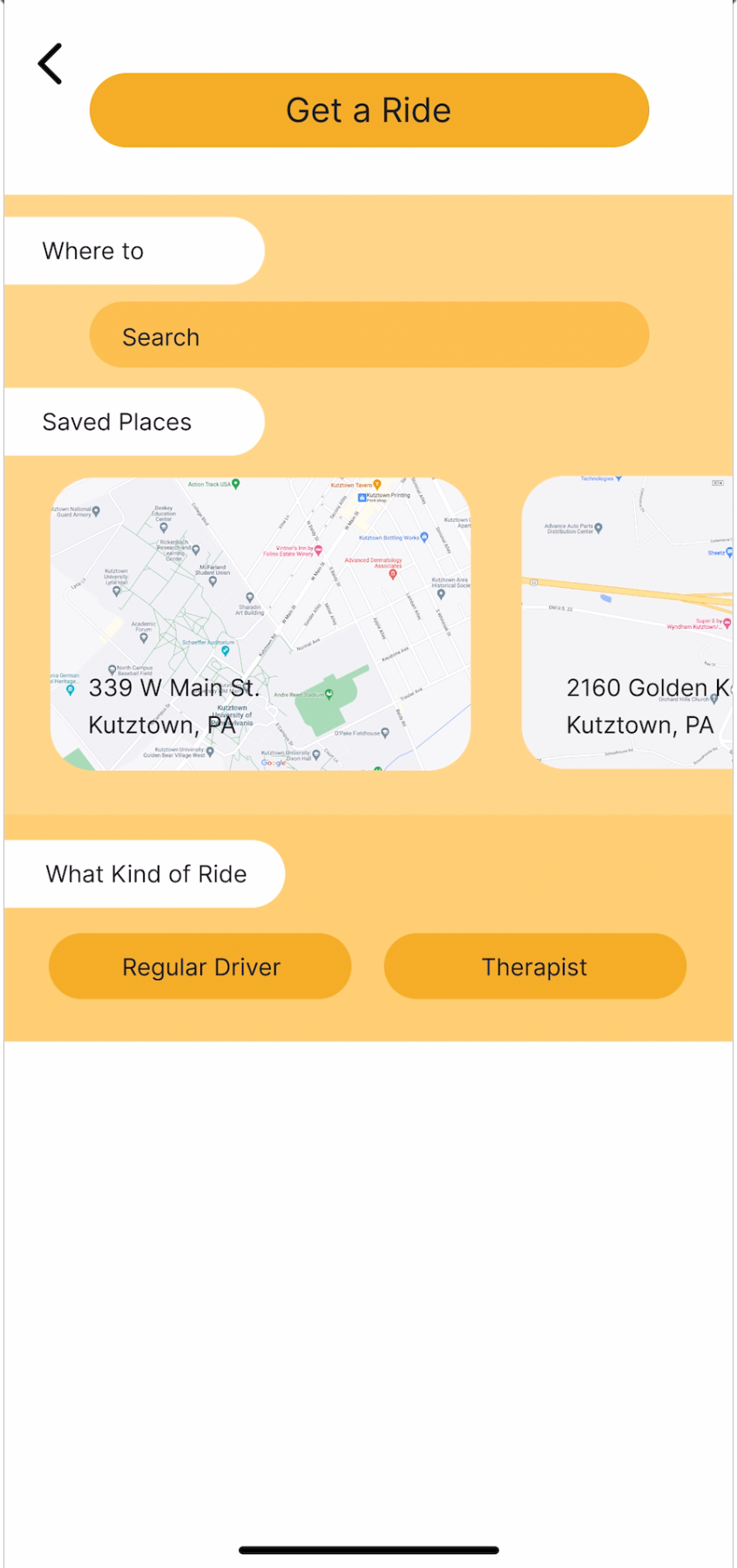Open the Search destination field
This screenshot has height=1568, width=737.
coord(369,335)
